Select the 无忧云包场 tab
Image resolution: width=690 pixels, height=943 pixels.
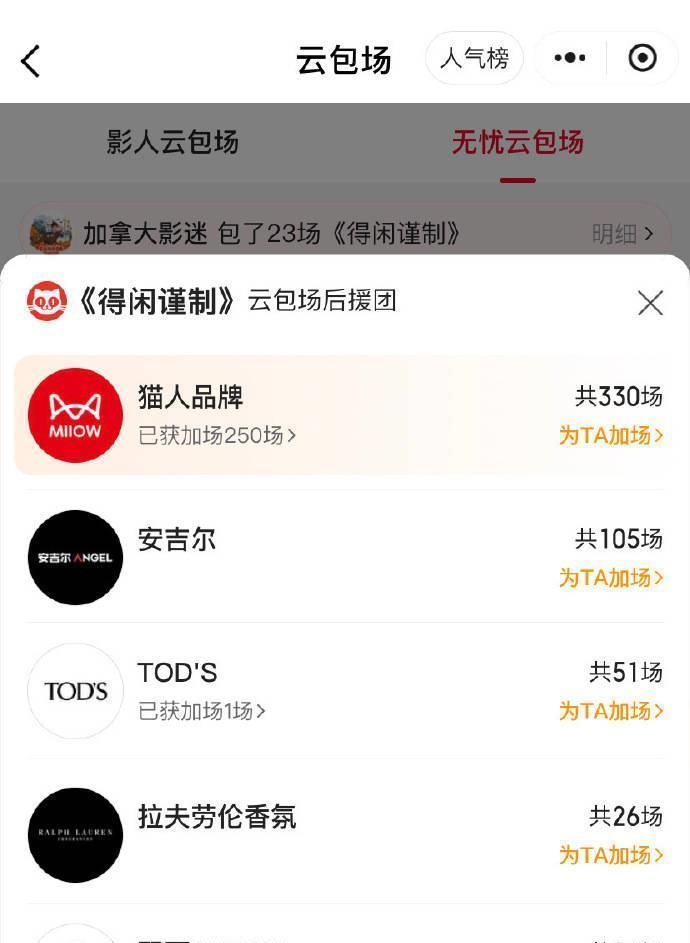click(x=517, y=142)
